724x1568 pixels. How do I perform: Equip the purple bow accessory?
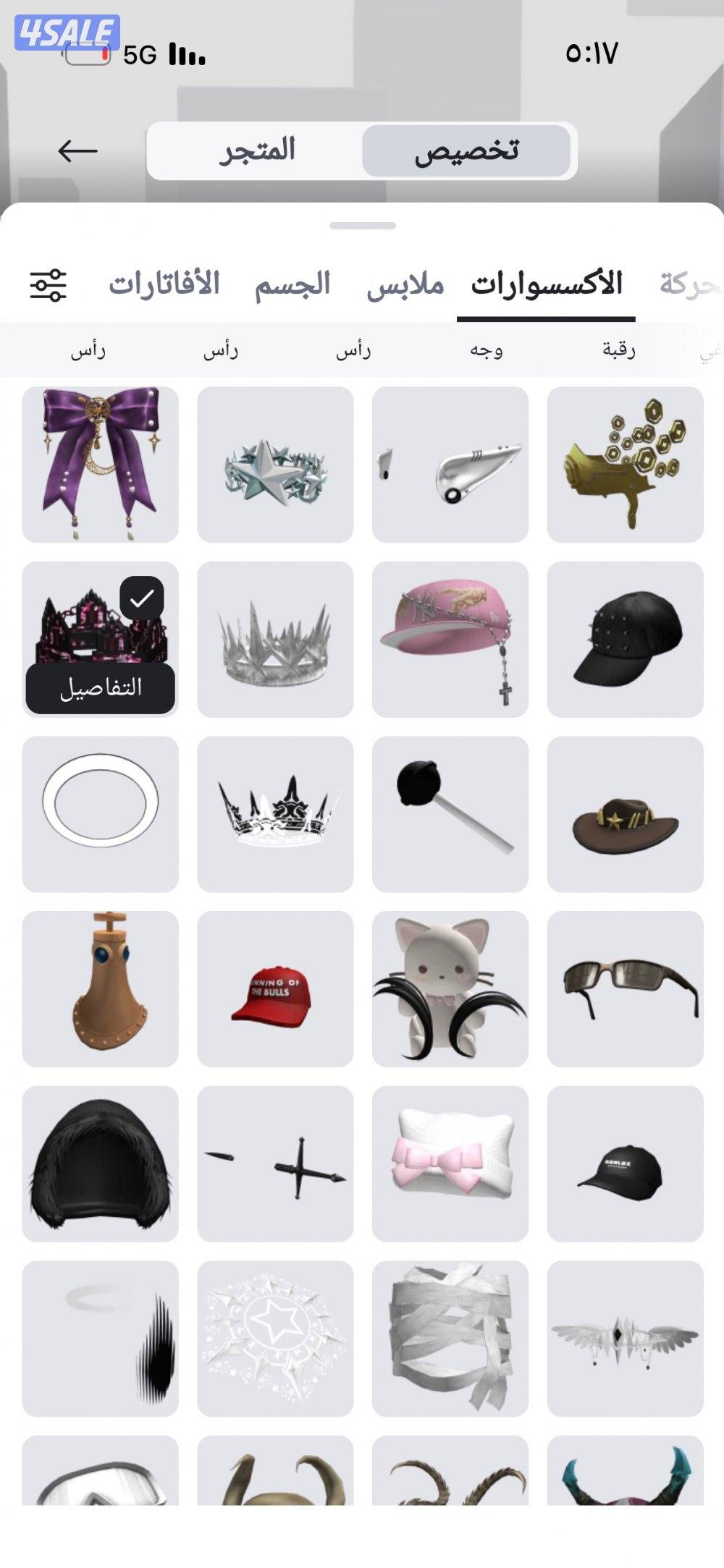click(101, 465)
